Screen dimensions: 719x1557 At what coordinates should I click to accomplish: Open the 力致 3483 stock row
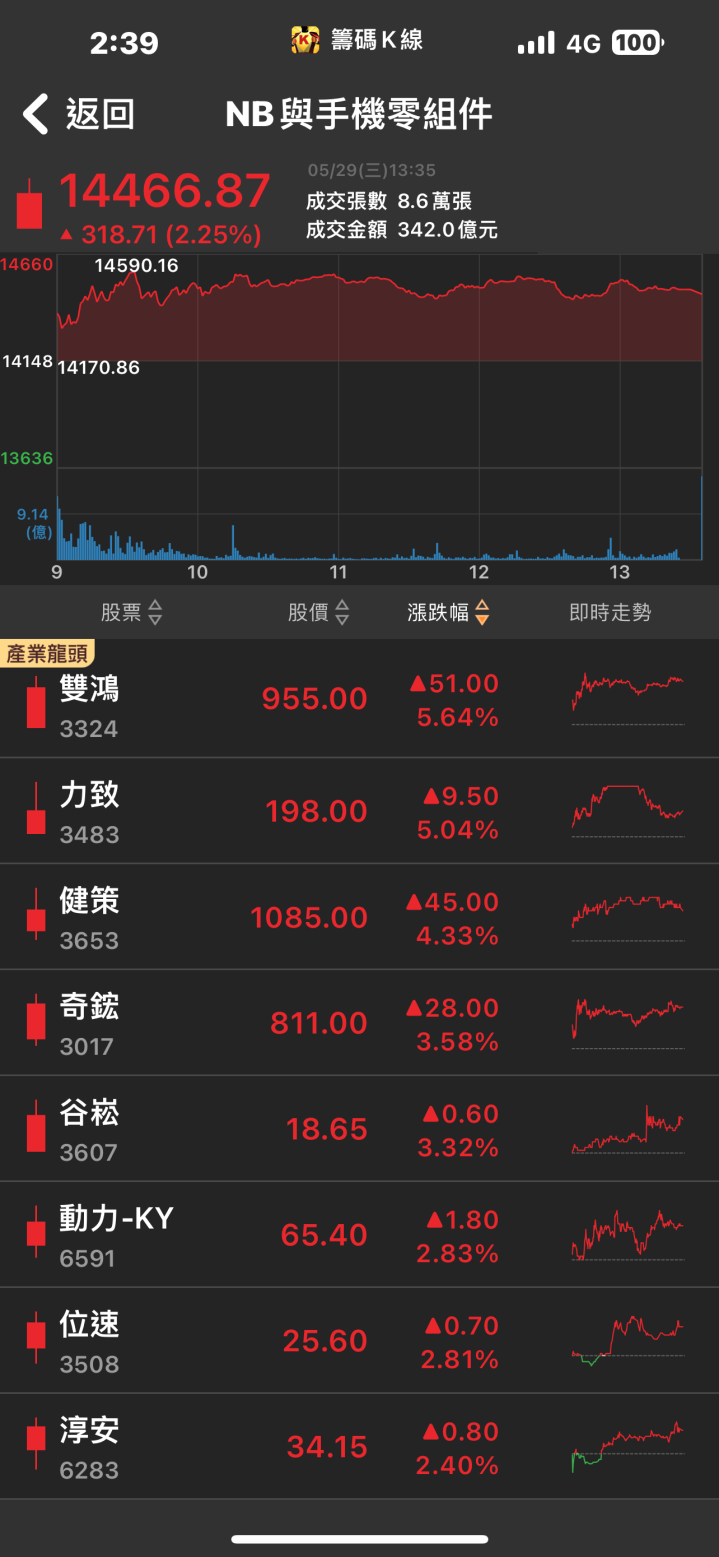coord(359,811)
